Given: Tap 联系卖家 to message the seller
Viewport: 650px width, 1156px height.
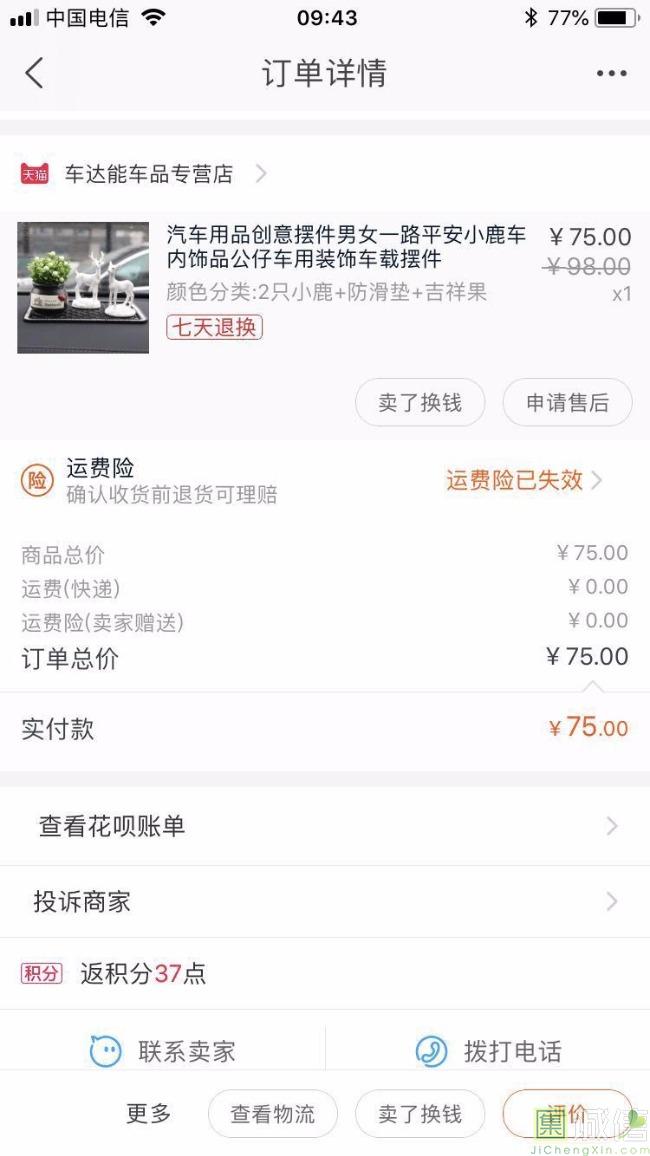Looking at the screenshot, I should pos(163,1051).
